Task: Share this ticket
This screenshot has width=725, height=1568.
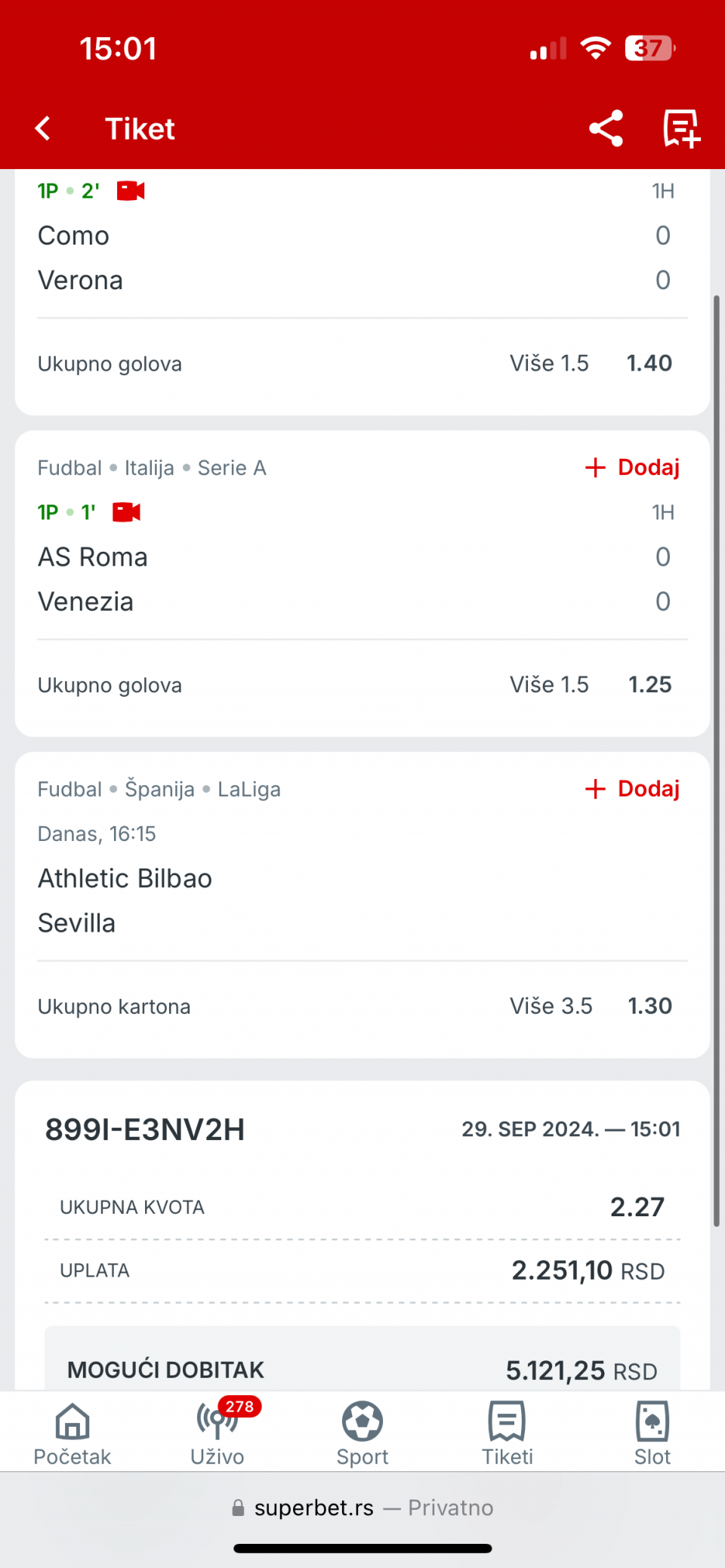Action: point(606,128)
